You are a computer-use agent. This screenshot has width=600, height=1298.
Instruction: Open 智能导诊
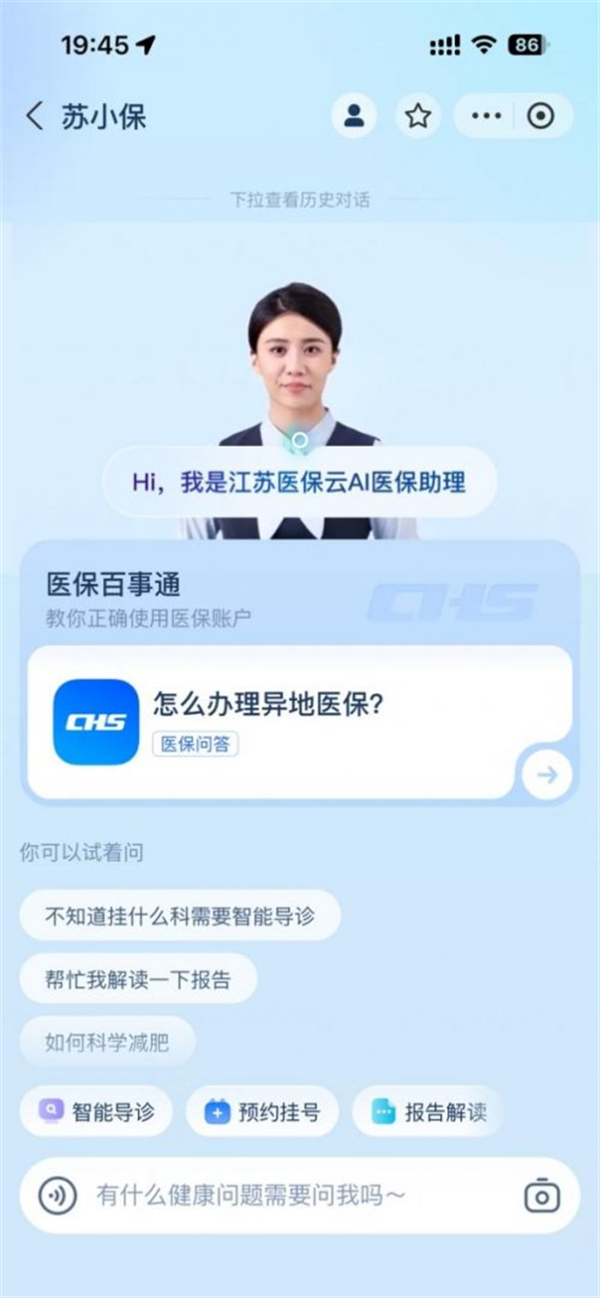(x=96, y=1111)
